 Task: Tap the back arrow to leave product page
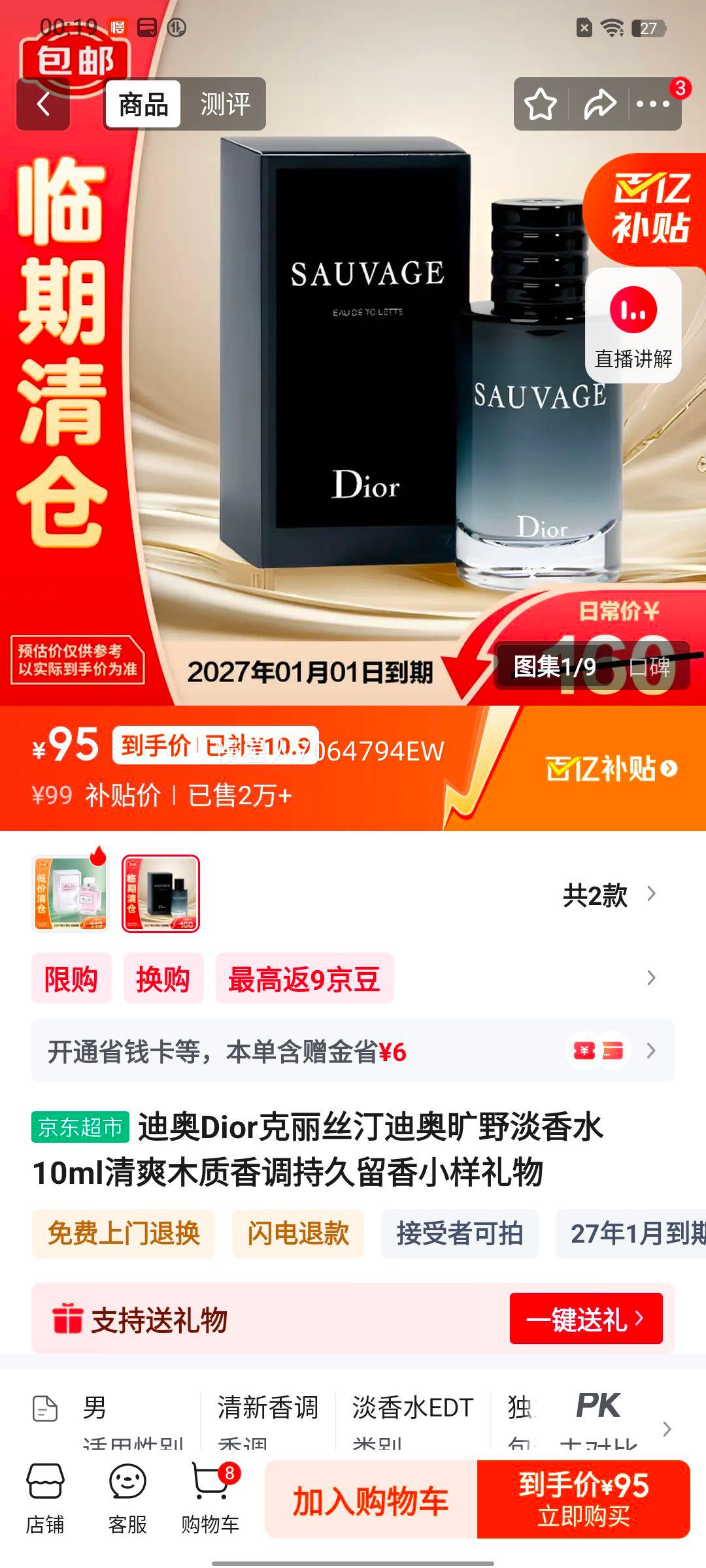[x=43, y=105]
